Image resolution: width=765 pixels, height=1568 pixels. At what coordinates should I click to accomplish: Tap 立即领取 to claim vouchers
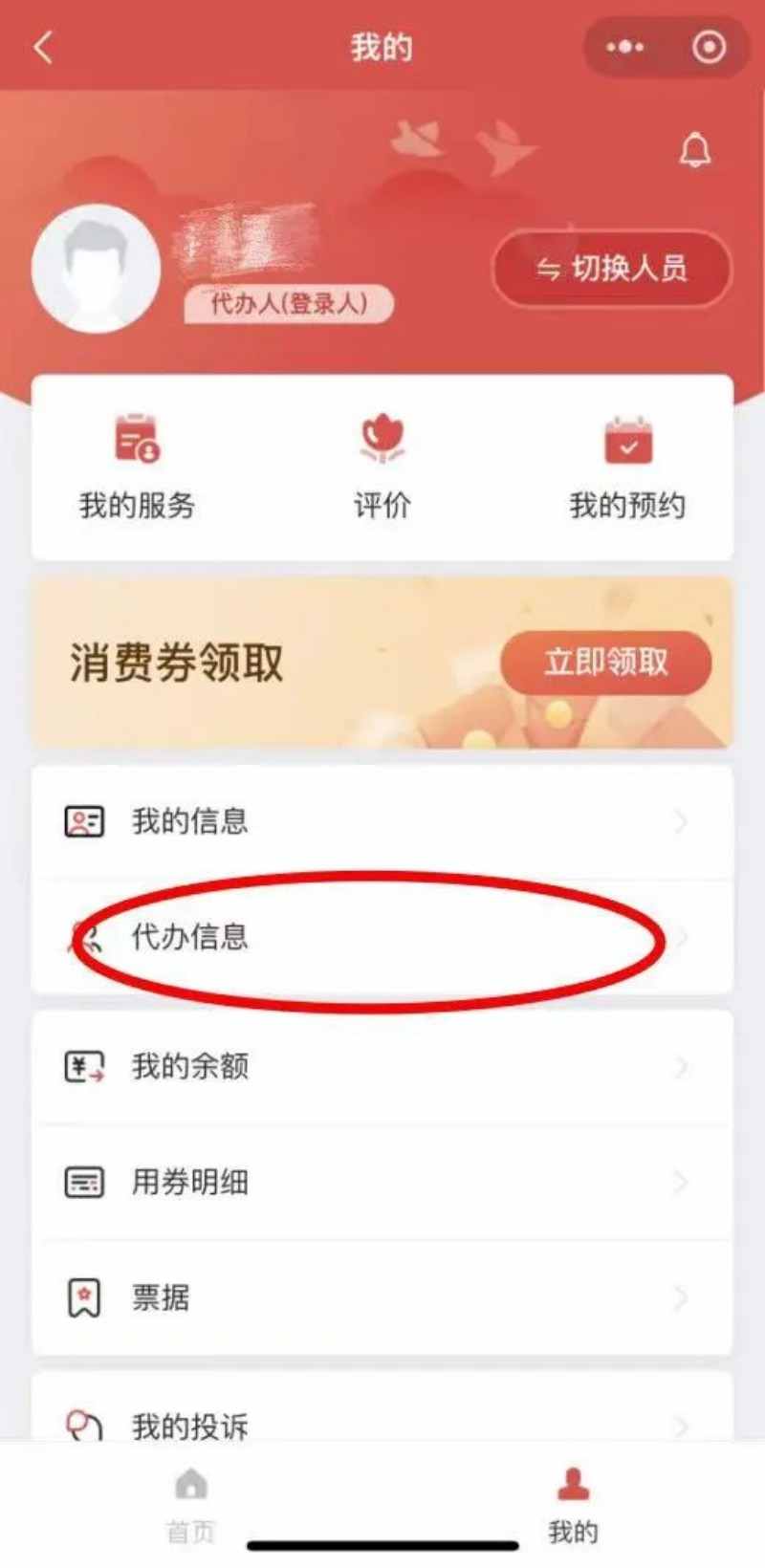click(x=605, y=662)
